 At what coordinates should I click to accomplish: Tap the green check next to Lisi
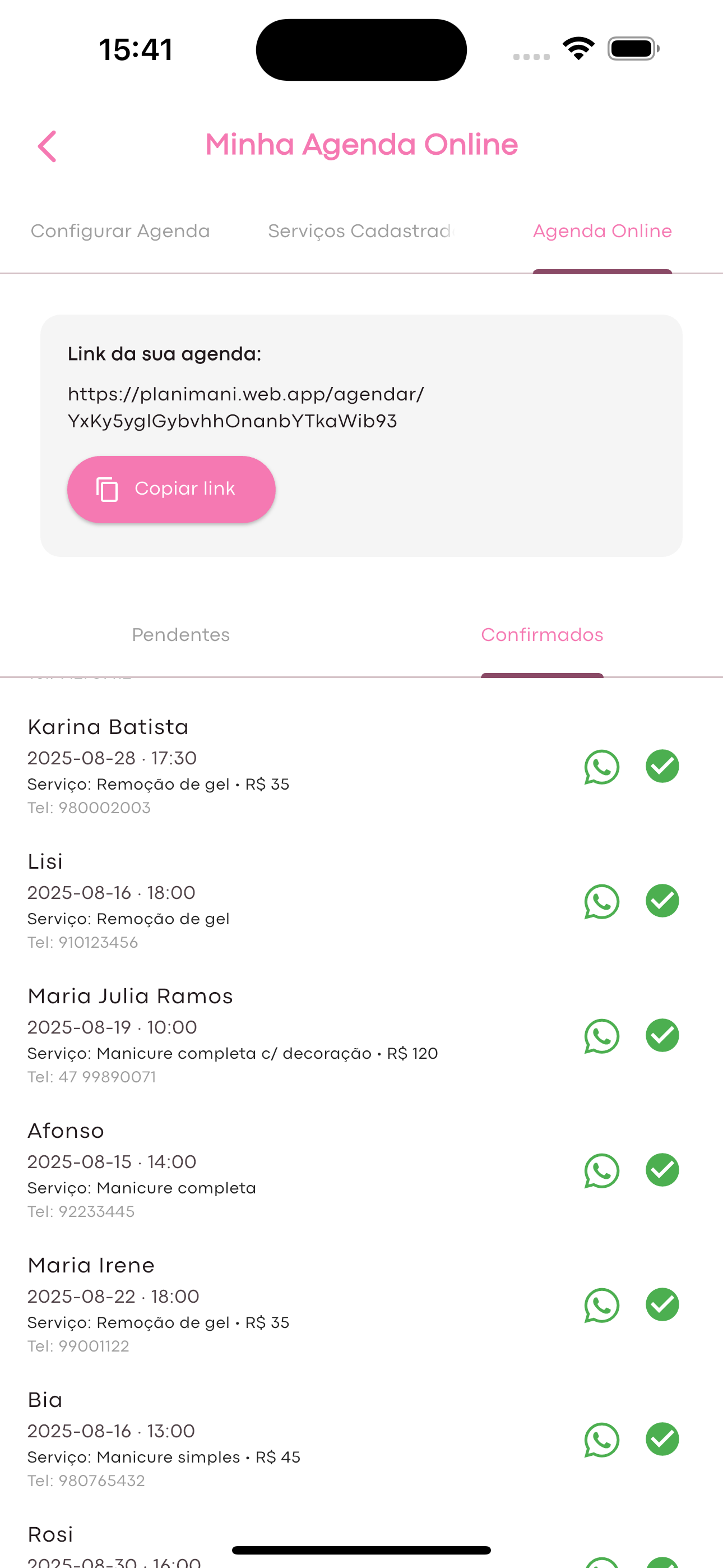662,900
